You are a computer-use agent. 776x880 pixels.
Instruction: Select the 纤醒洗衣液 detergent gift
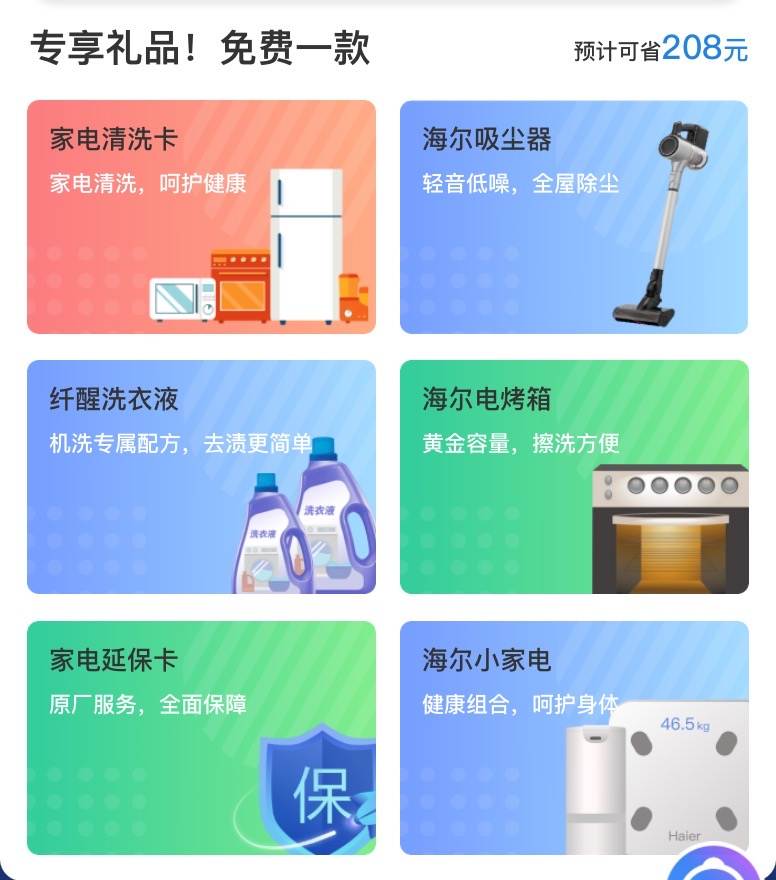click(x=200, y=477)
